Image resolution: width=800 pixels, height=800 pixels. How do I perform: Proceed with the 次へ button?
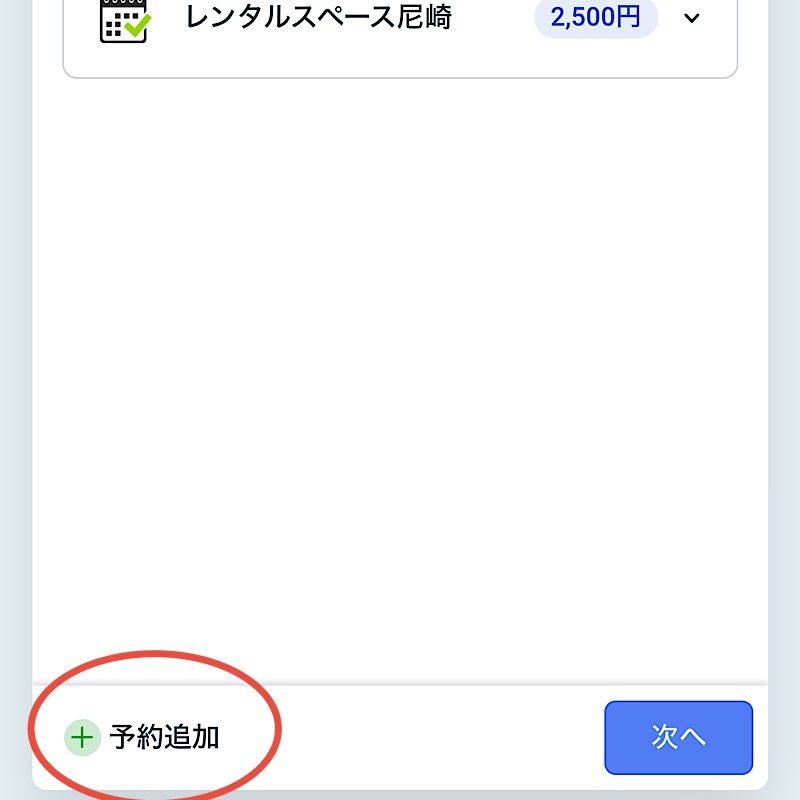[678, 737]
